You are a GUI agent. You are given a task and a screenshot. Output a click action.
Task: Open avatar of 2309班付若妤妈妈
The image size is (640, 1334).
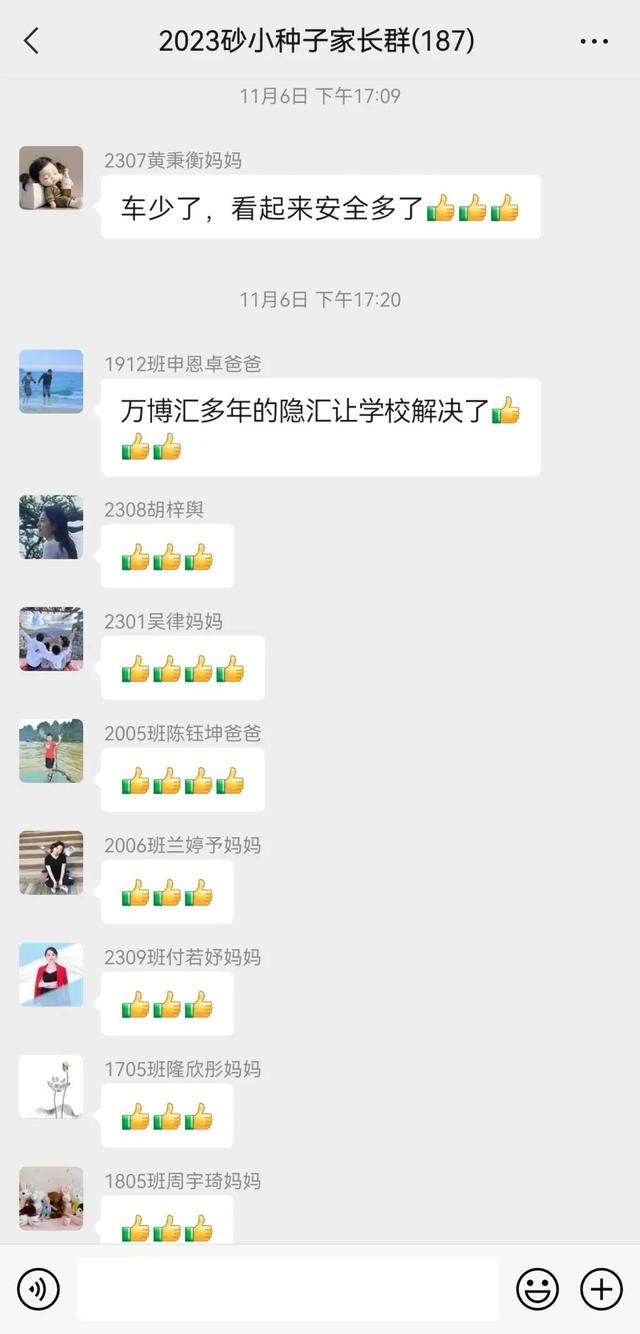point(51,975)
